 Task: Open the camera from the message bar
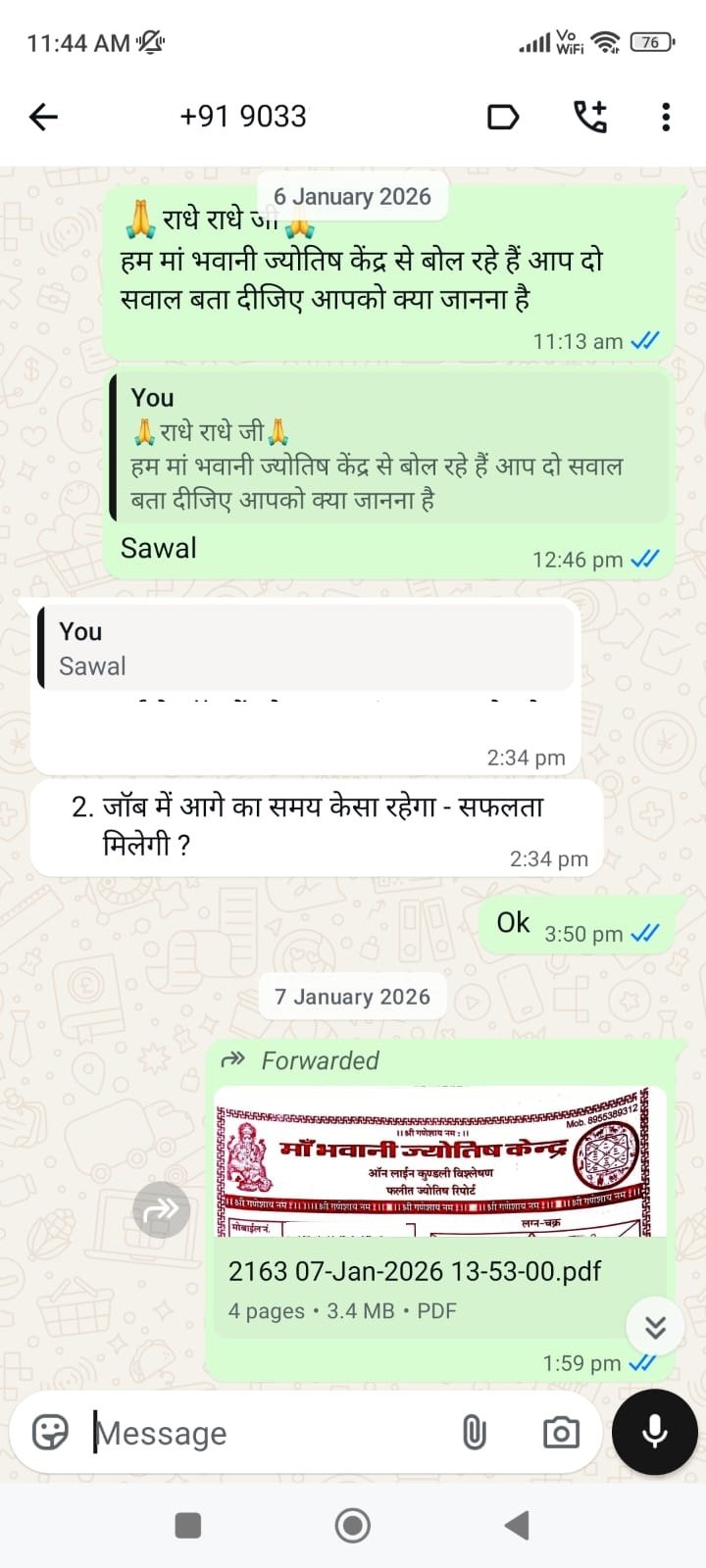[561, 1433]
